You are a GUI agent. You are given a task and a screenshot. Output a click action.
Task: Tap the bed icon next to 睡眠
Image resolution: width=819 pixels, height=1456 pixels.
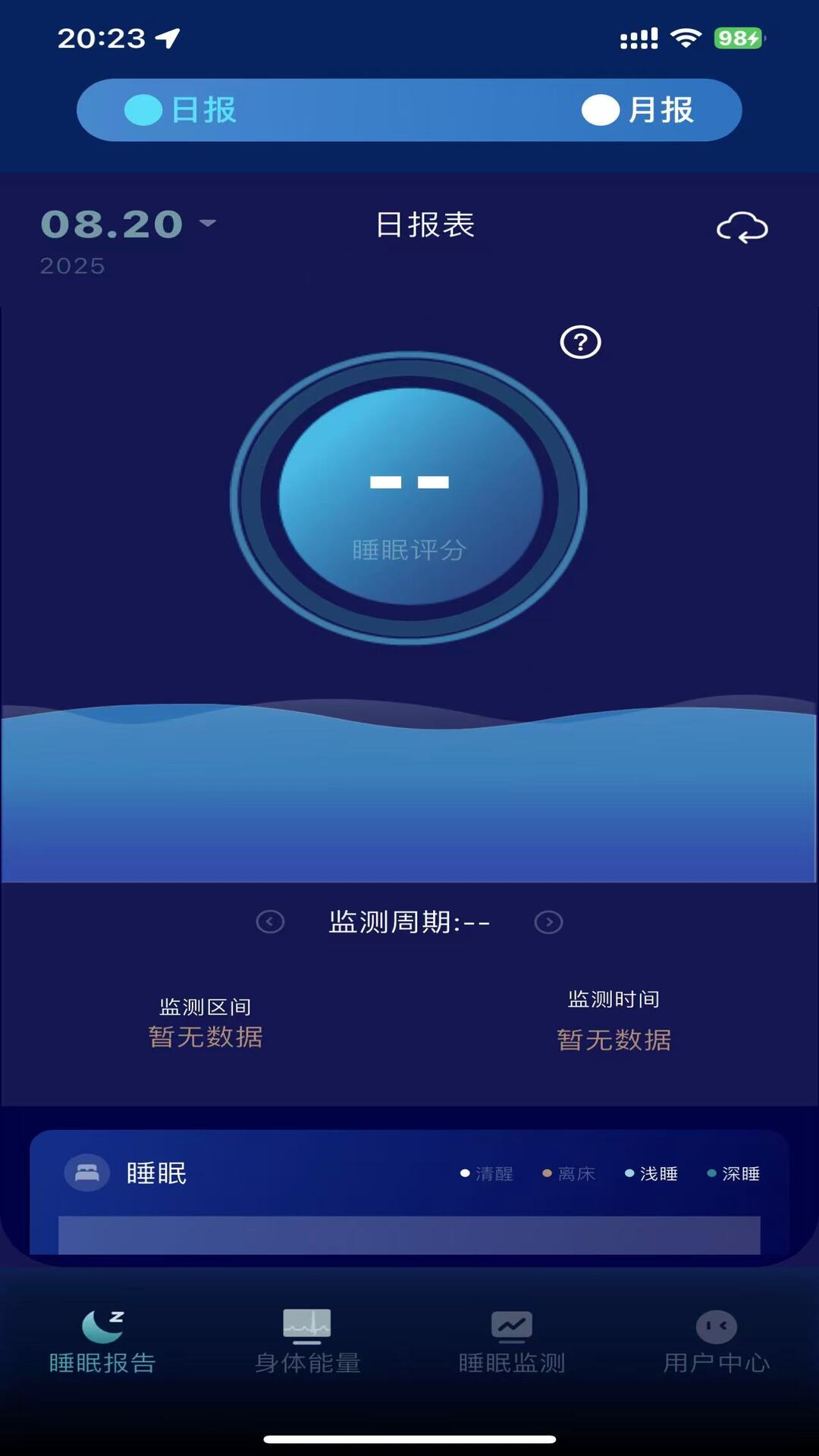86,1171
